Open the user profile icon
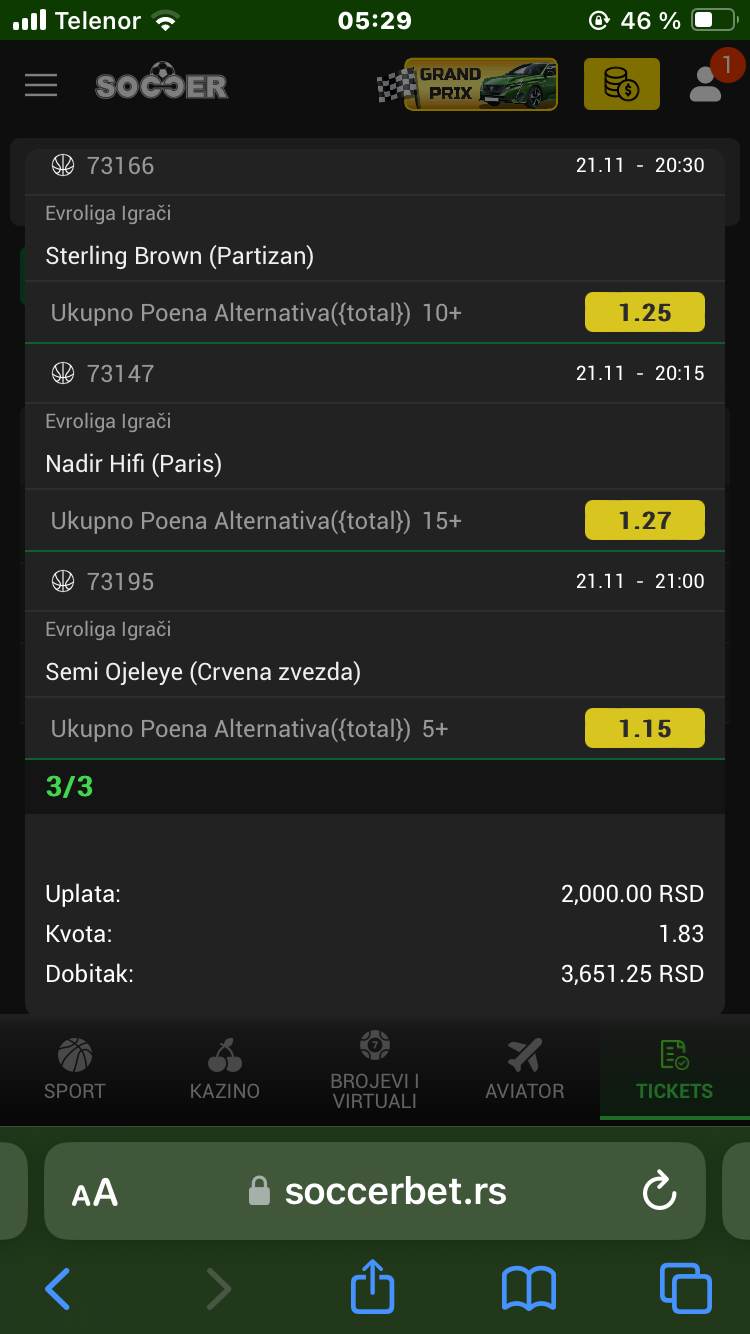Viewport: 750px width, 1334px height. point(706,84)
